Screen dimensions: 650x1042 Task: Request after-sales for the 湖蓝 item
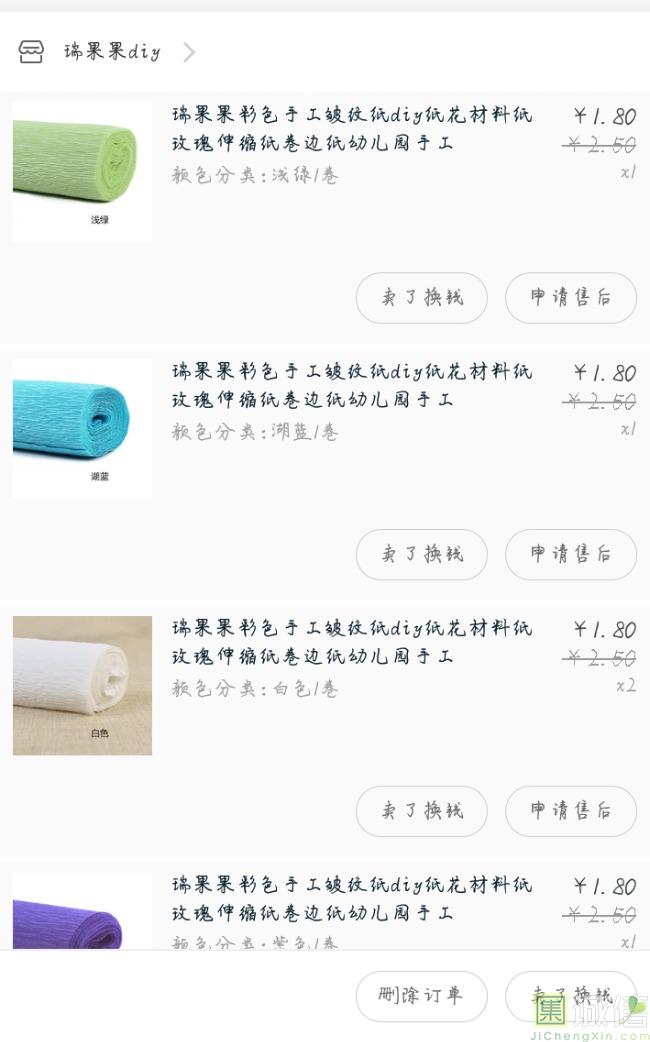[x=570, y=554]
